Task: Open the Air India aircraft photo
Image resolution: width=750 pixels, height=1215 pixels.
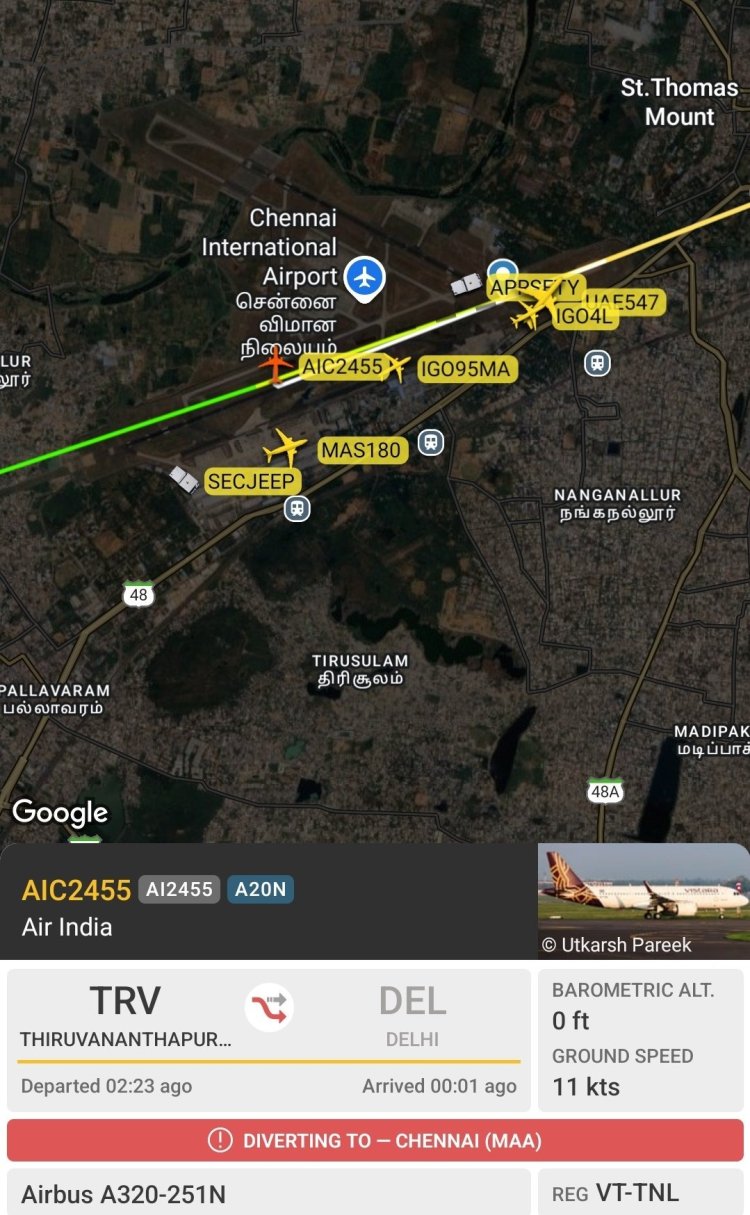Action: coord(643,901)
